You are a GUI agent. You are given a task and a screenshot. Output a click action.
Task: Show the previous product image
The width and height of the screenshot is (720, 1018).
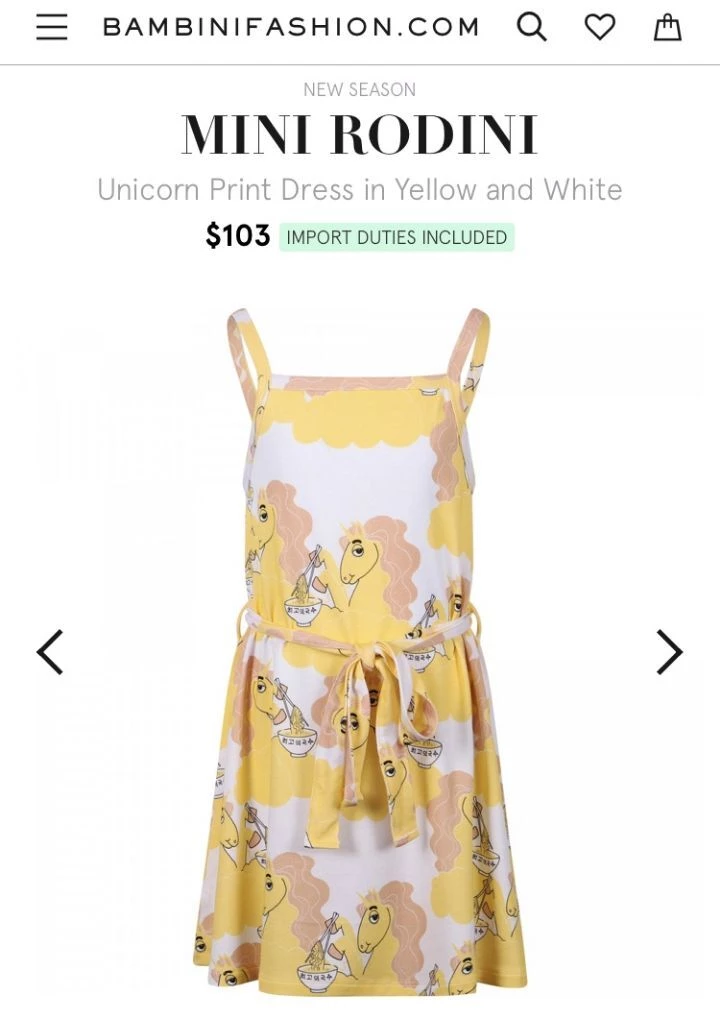(x=50, y=652)
